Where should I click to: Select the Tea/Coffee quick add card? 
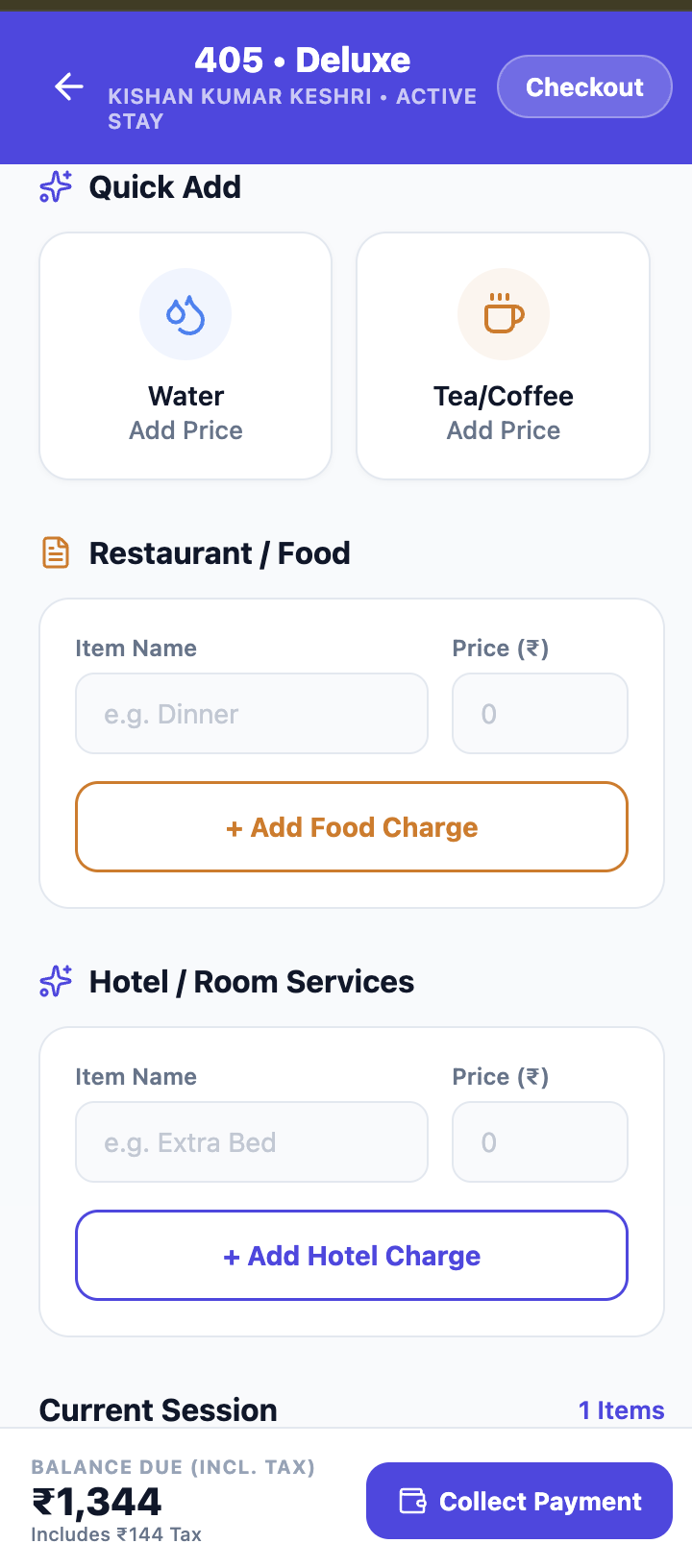[x=503, y=355]
